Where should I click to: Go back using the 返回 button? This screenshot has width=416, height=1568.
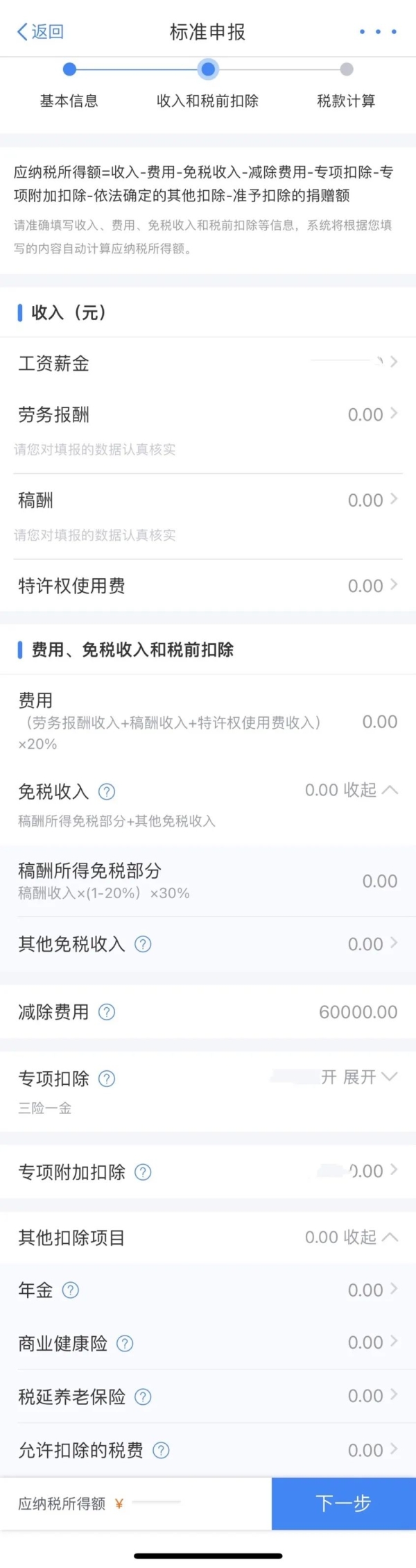(40, 32)
